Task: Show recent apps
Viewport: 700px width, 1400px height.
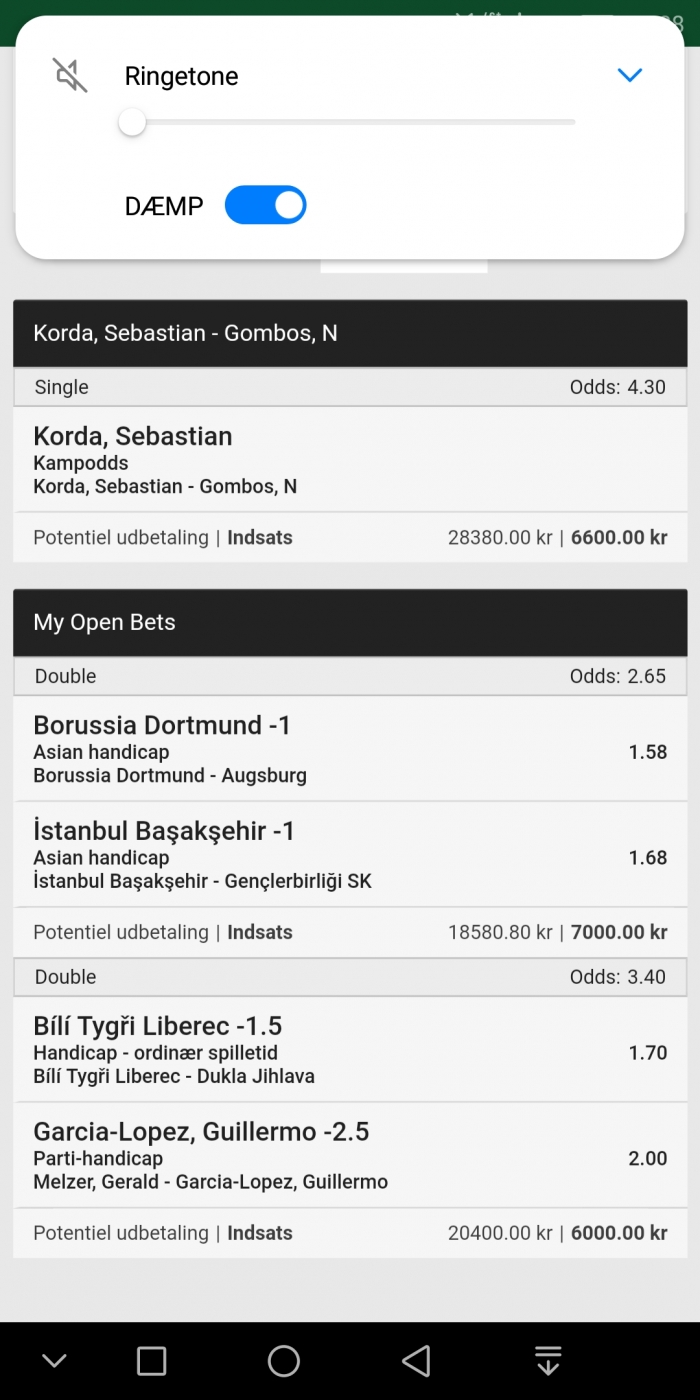Action: [151, 1361]
